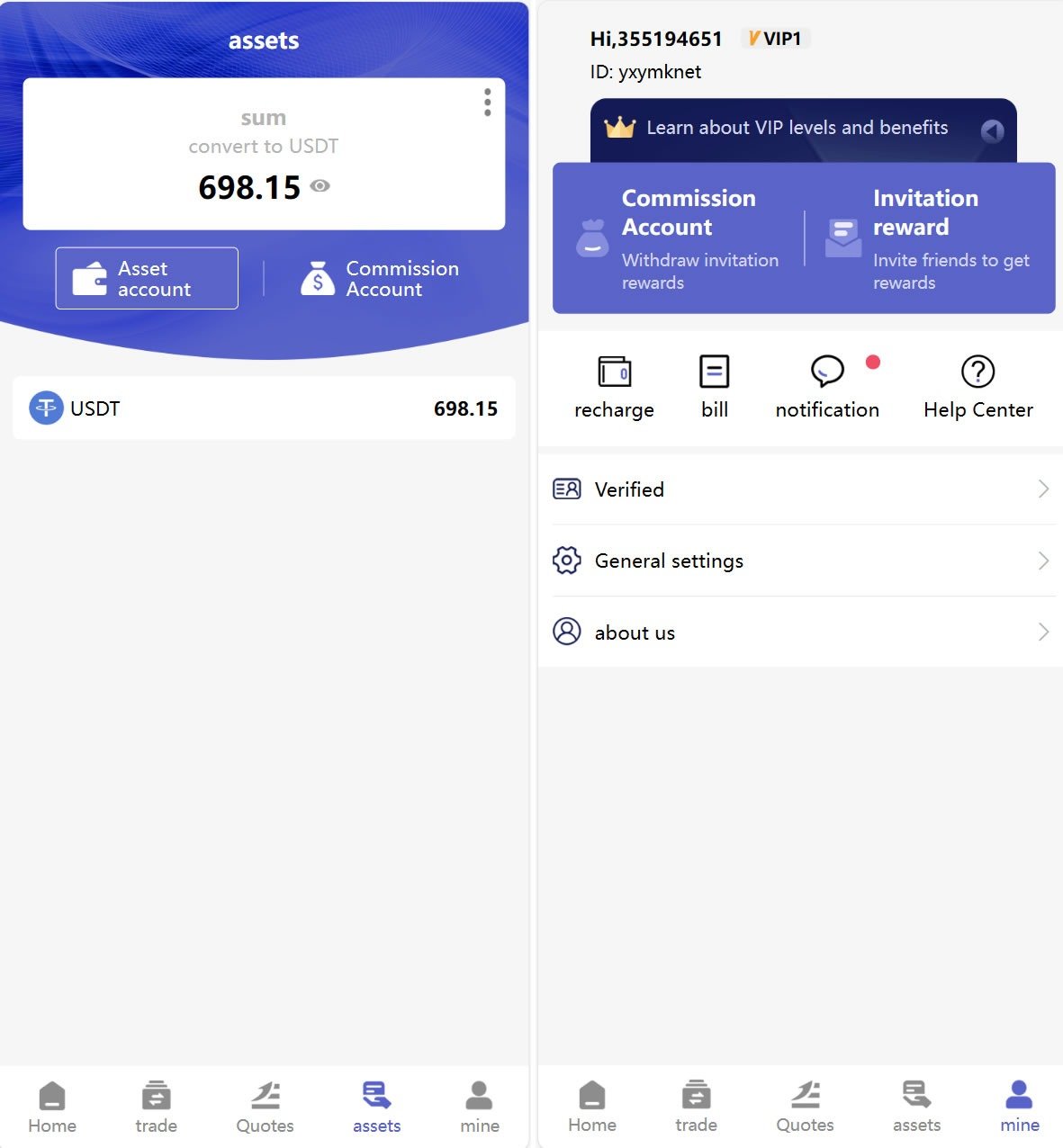
Task: Open Invitation reward to invite friends
Action: point(929,238)
